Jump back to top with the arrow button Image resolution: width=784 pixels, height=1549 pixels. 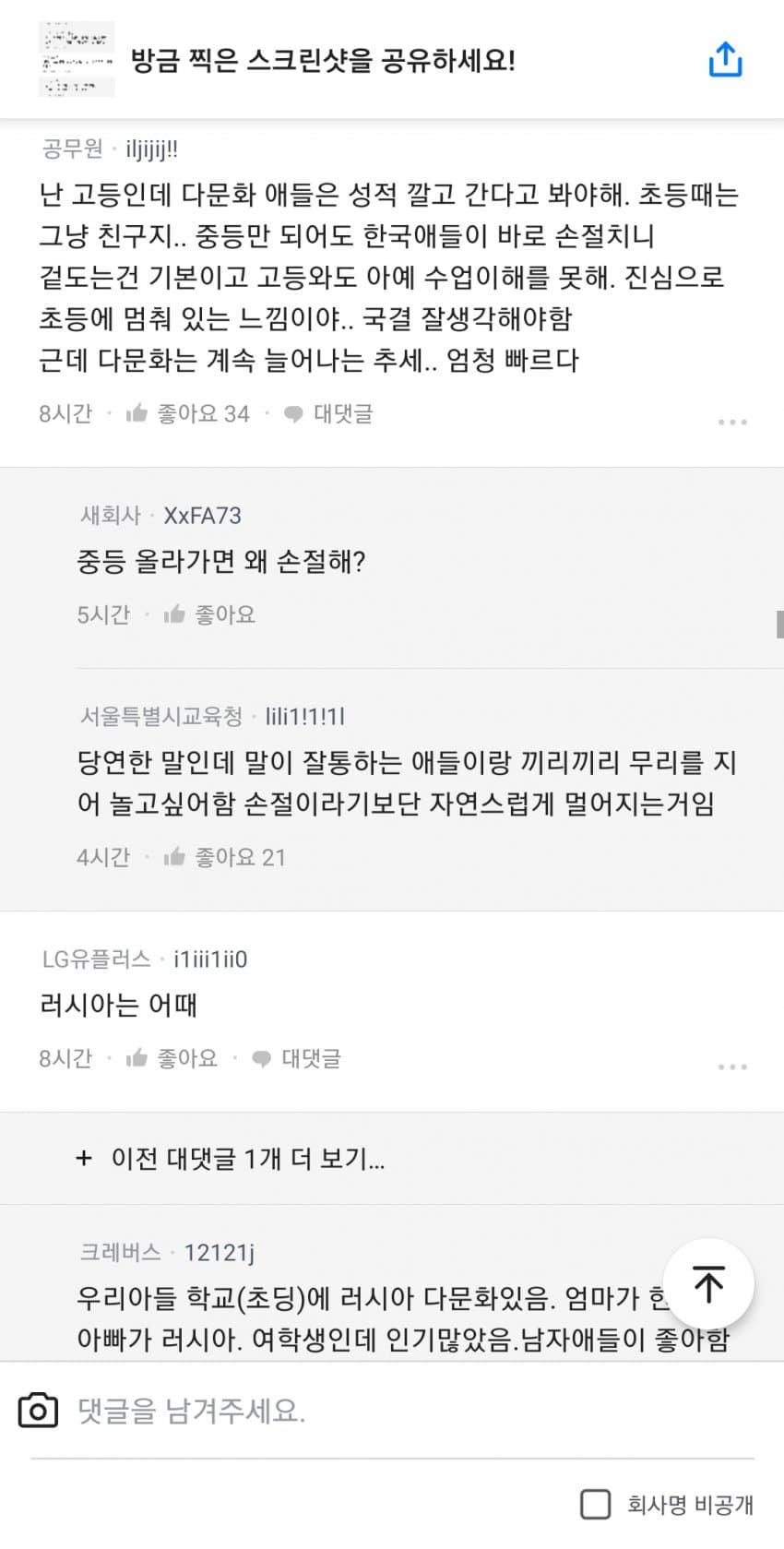(708, 1284)
